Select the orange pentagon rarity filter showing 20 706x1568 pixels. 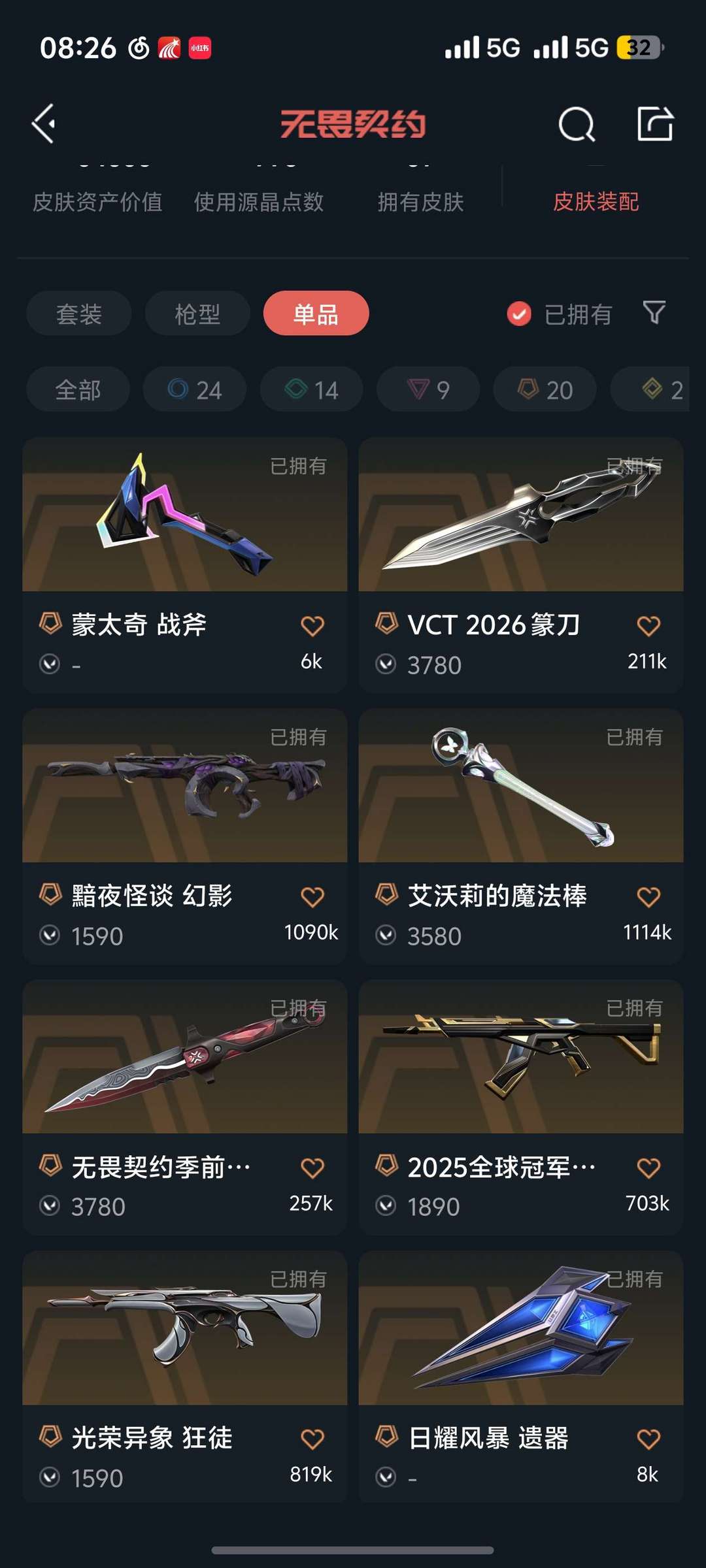[x=543, y=389]
